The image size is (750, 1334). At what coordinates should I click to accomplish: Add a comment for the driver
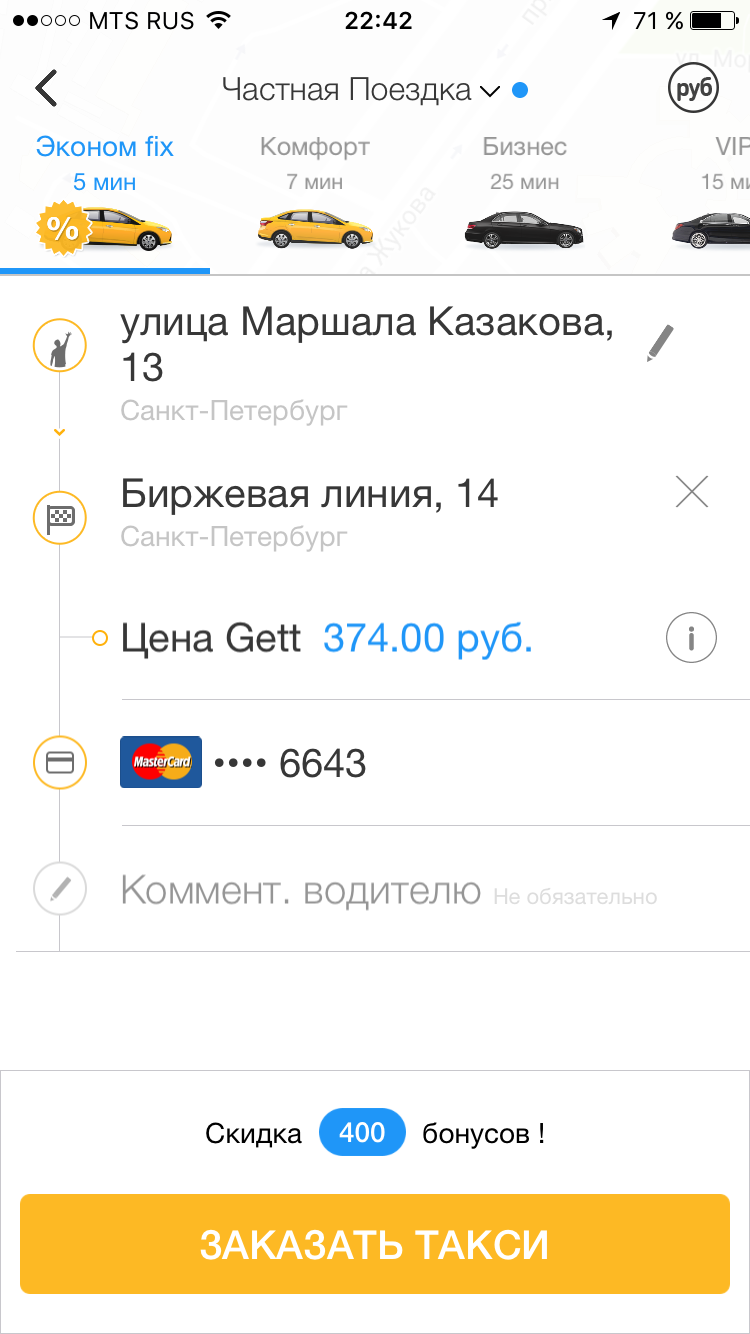click(x=300, y=890)
